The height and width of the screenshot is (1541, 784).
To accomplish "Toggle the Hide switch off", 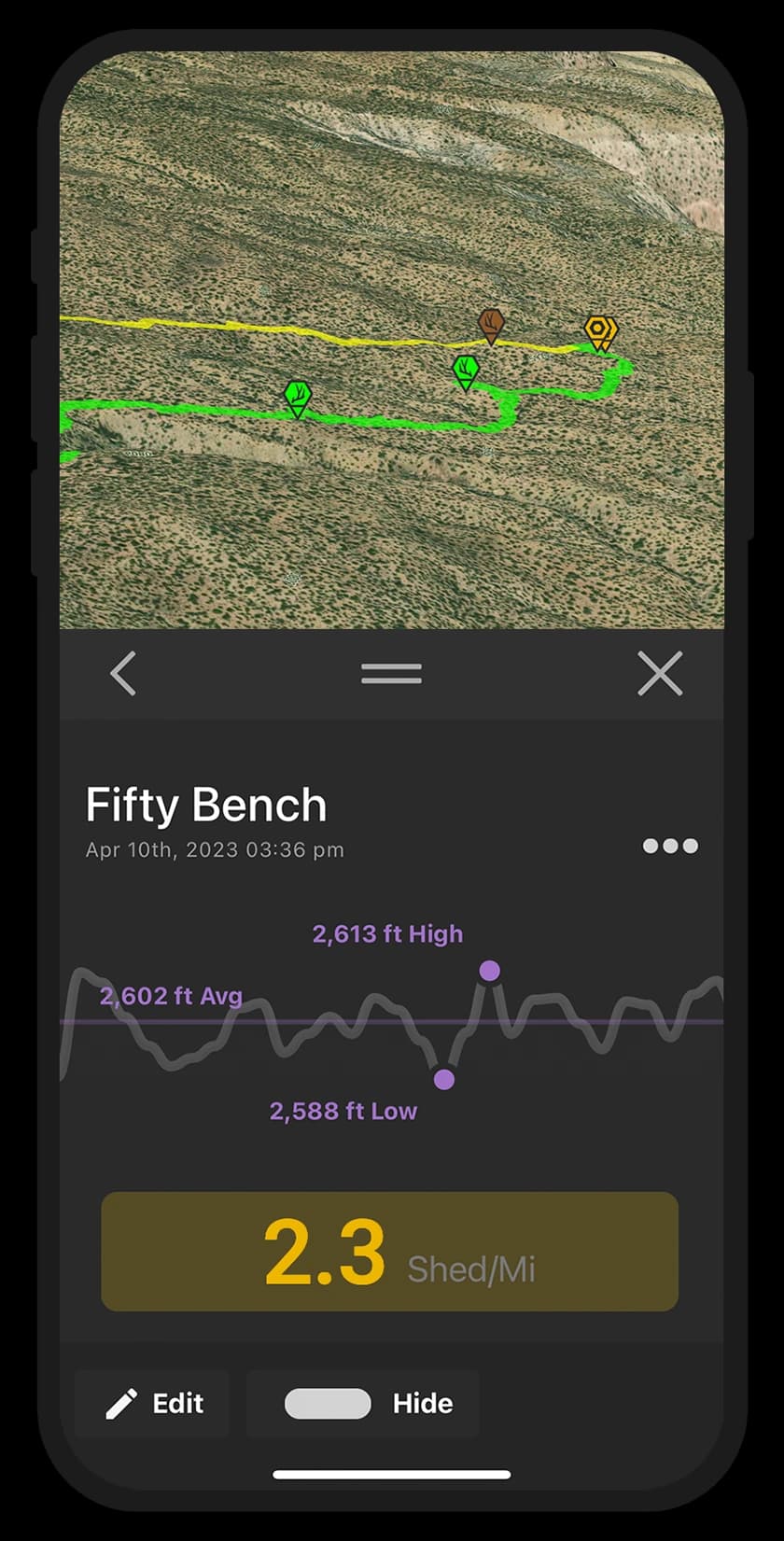I will [327, 1404].
